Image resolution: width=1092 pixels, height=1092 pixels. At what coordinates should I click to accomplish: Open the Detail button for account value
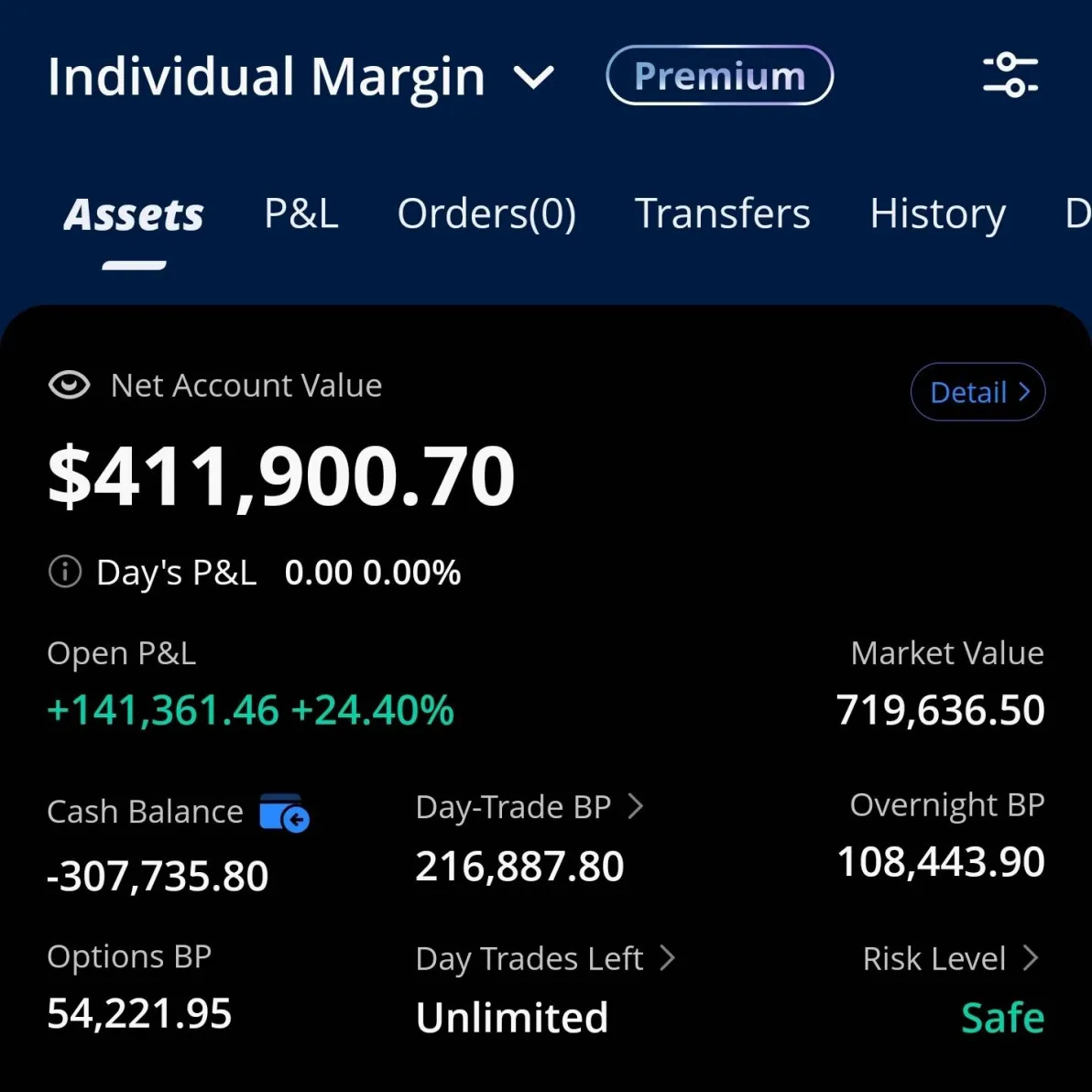pyautogui.click(x=977, y=392)
